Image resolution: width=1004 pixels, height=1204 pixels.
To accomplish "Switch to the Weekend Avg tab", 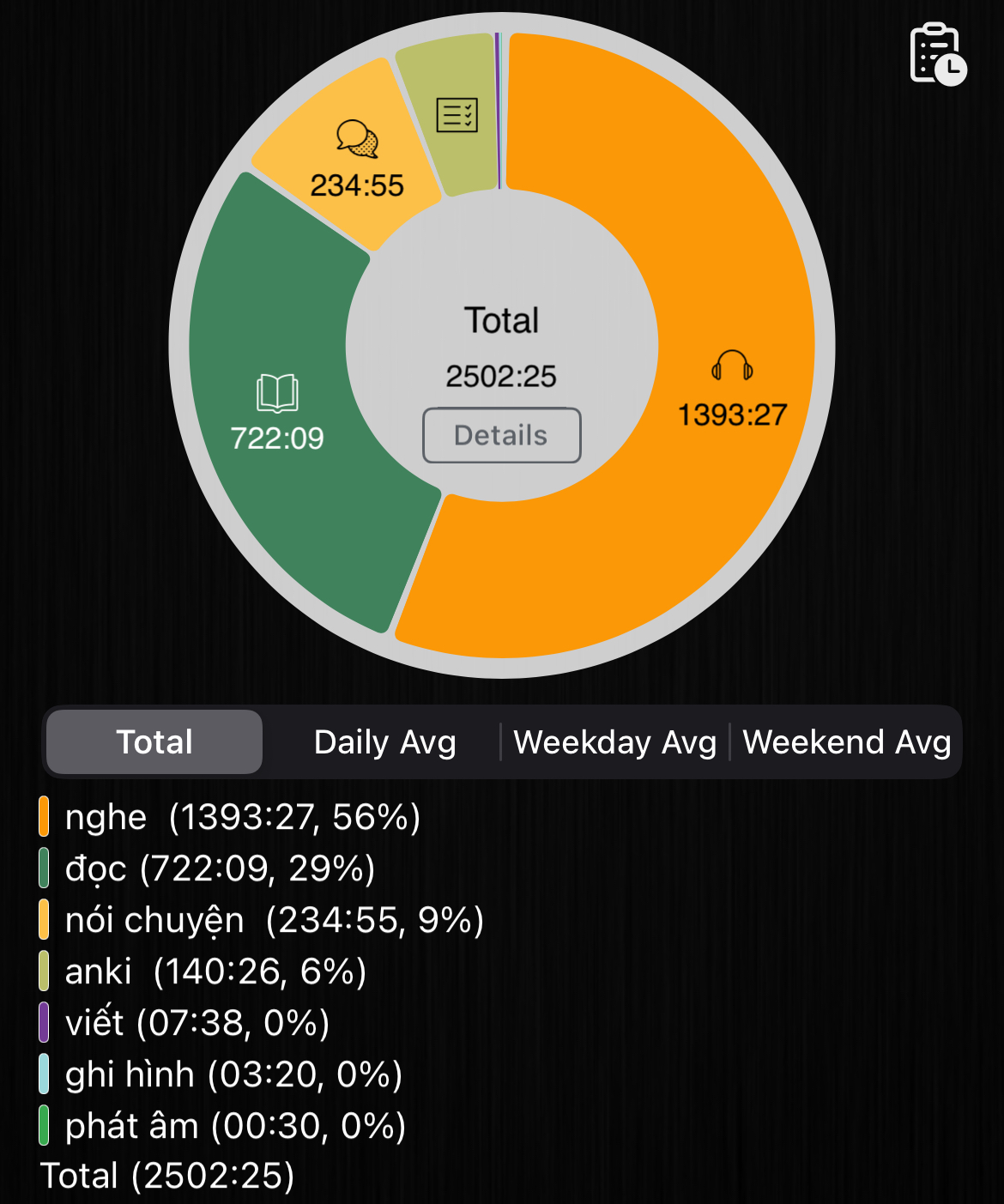I will click(846, 742).
